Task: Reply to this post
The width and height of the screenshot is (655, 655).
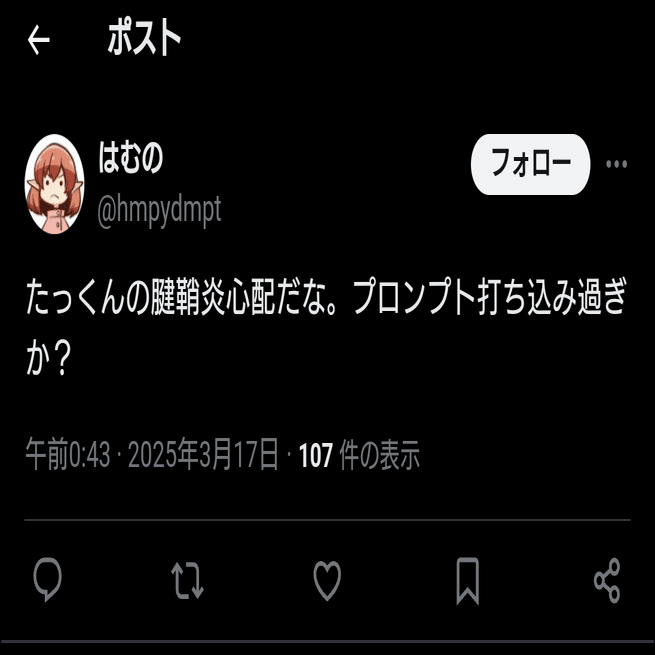Action: (x=47, y=580)
